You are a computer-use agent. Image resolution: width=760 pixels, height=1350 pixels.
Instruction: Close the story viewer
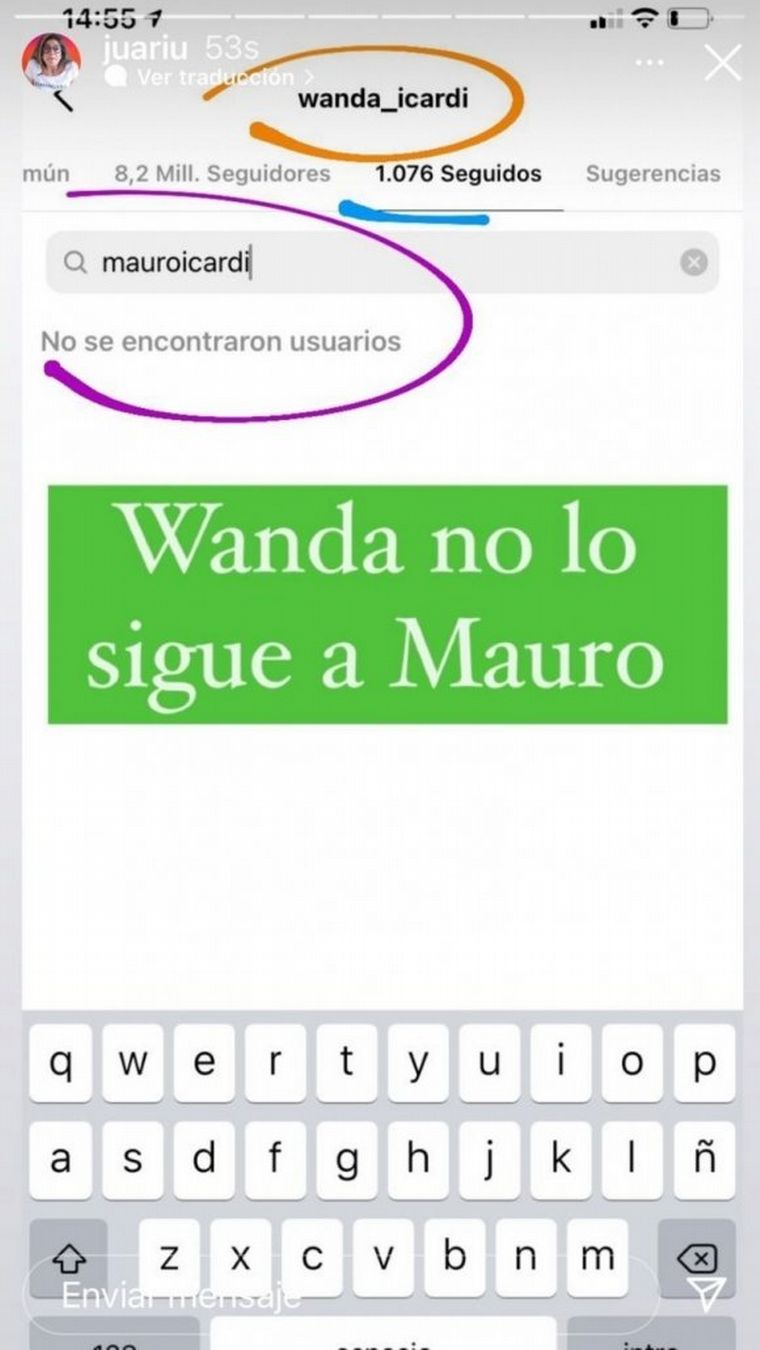click(722, 63)
